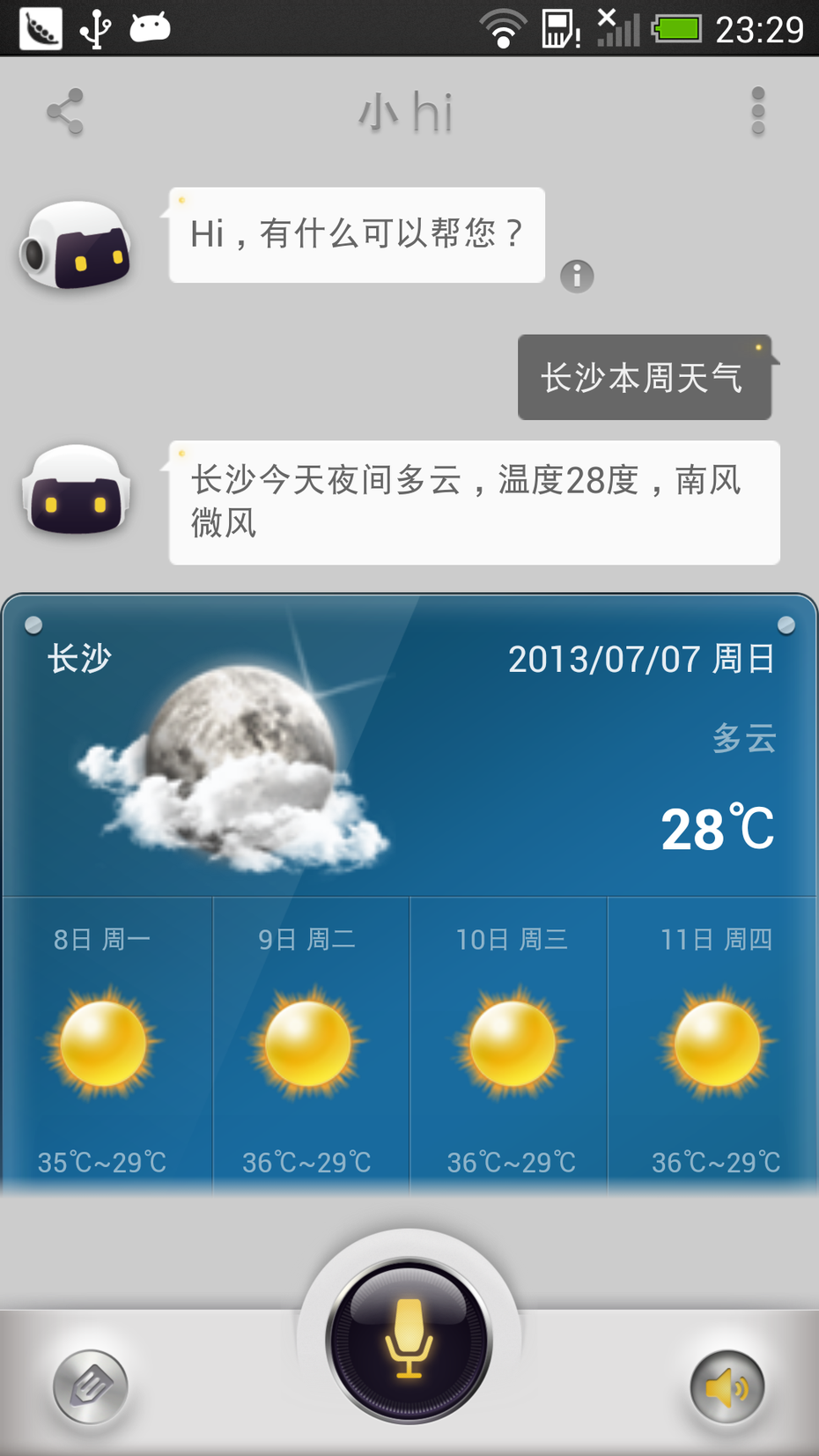
Task: Share this conversation
Action: coord(65,112)
